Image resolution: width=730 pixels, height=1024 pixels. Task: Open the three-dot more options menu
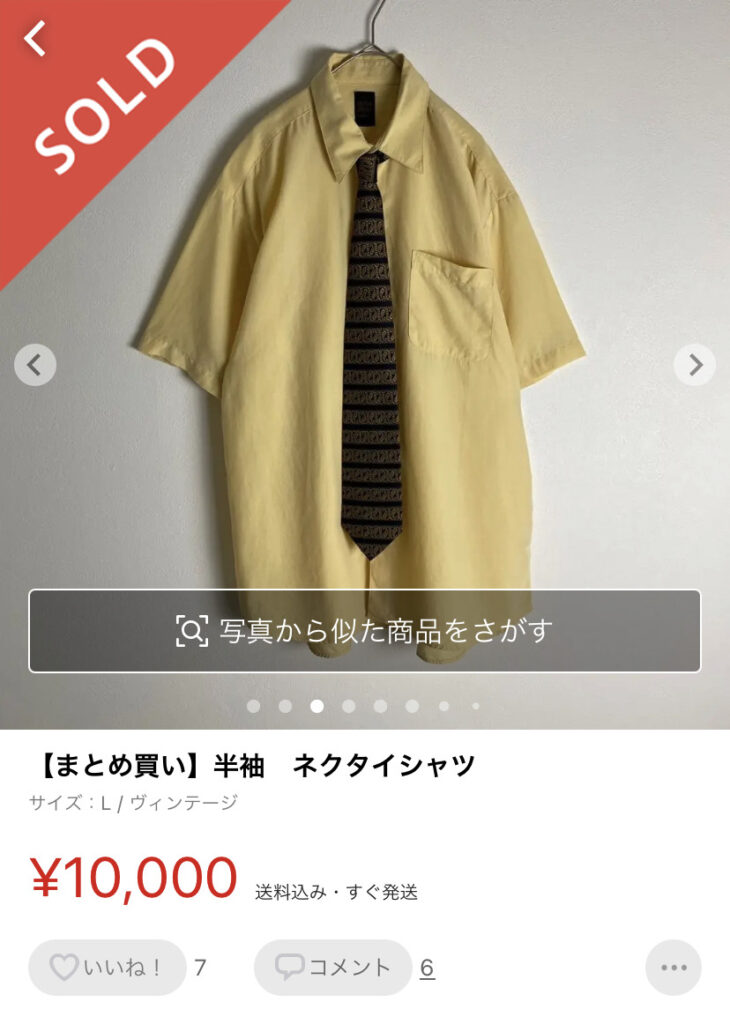tap(673, 967)
